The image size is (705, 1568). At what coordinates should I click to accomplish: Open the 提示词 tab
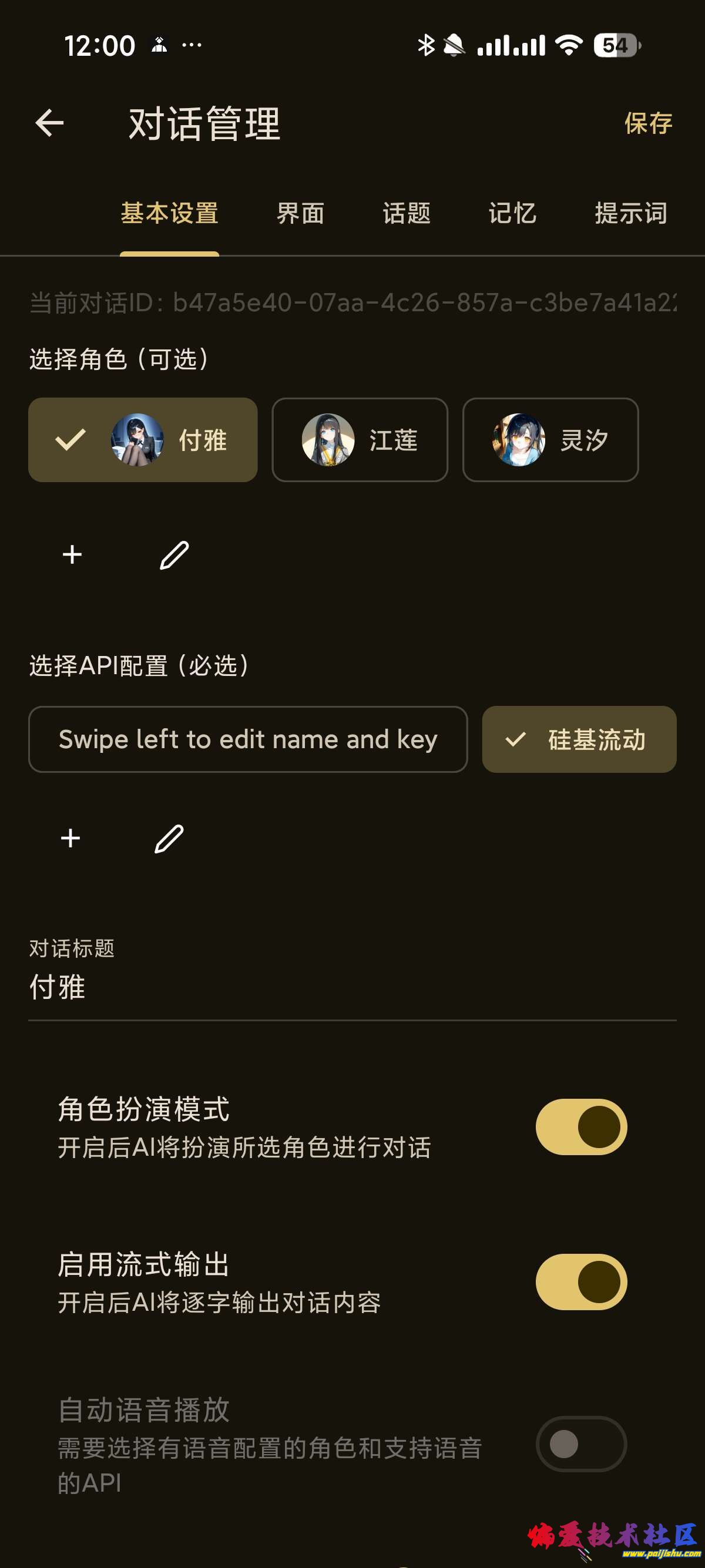pos(630,214)
